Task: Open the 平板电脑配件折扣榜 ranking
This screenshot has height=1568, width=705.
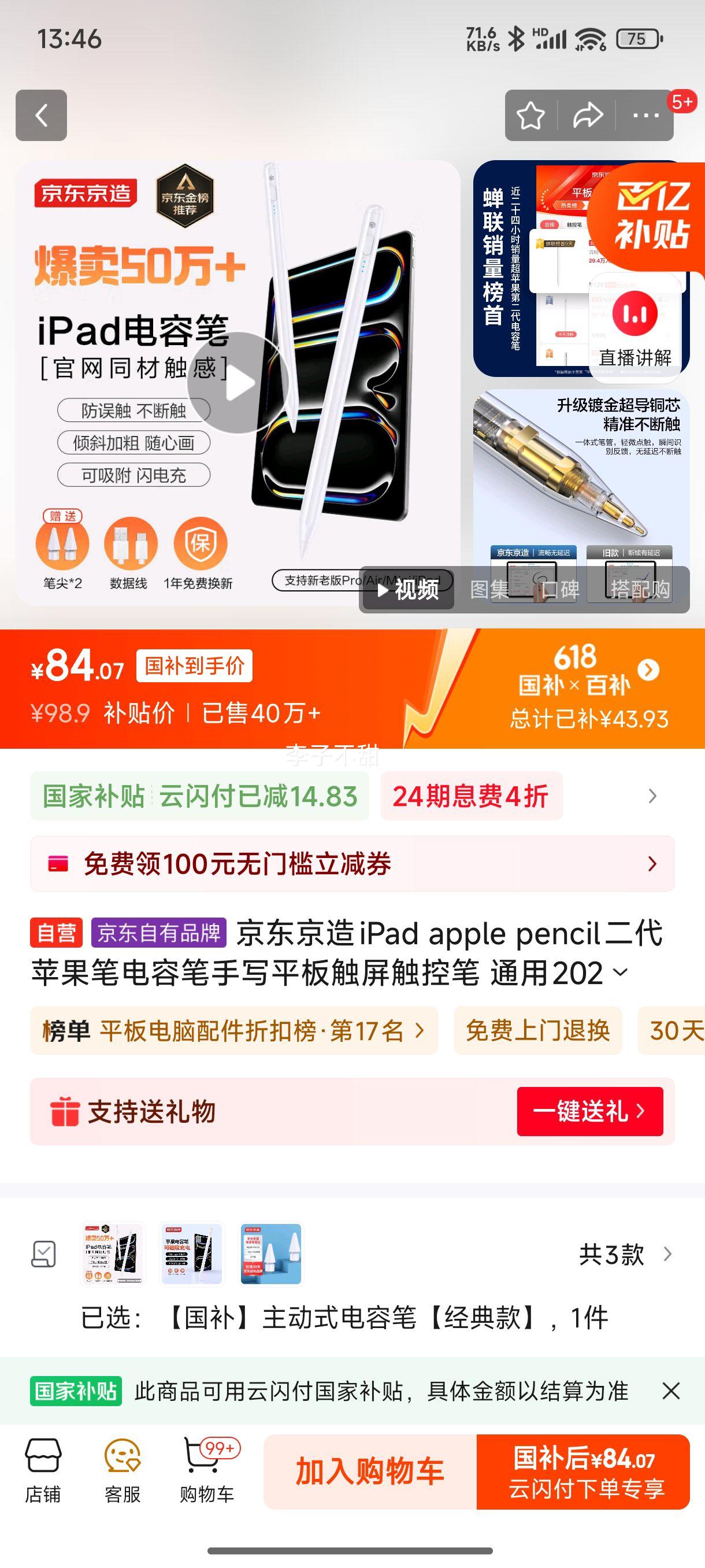Action: pos(233,1030)
